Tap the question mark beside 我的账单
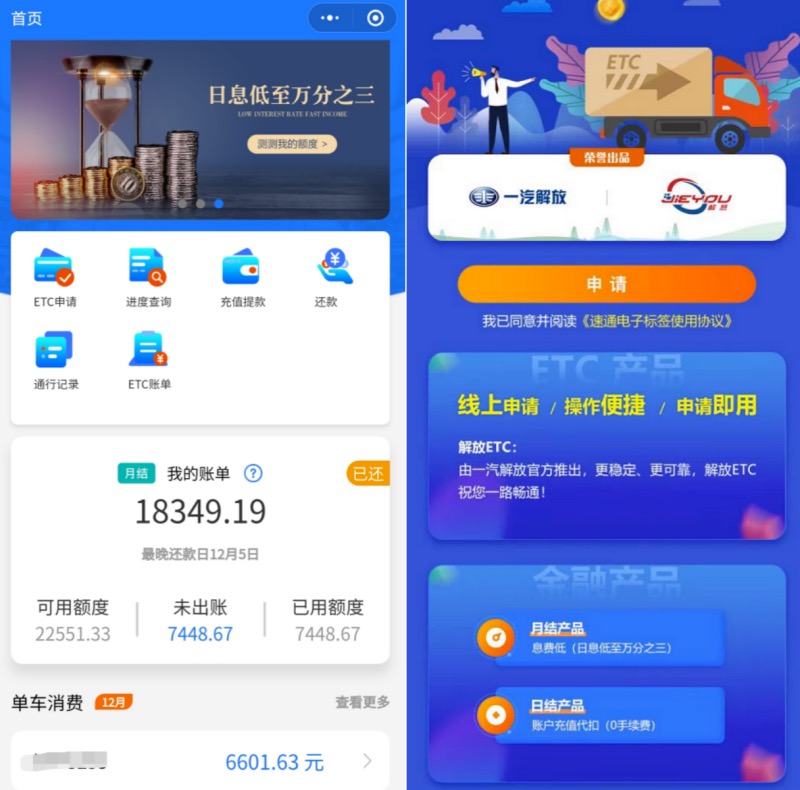Image resolution: width=800 pixels, height=790 pixels. (x=253, y=473)
